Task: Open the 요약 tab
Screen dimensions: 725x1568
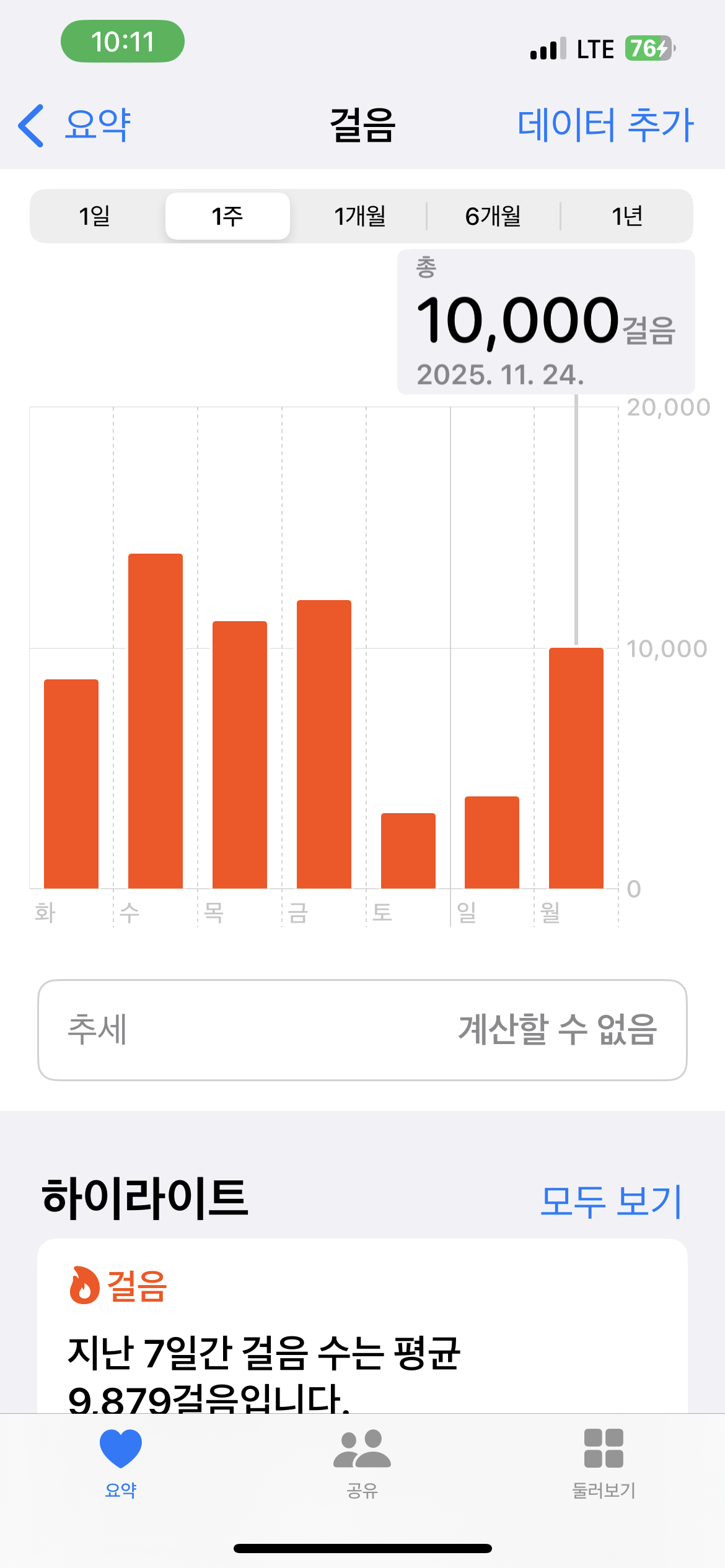Action: coord(121,1463)
